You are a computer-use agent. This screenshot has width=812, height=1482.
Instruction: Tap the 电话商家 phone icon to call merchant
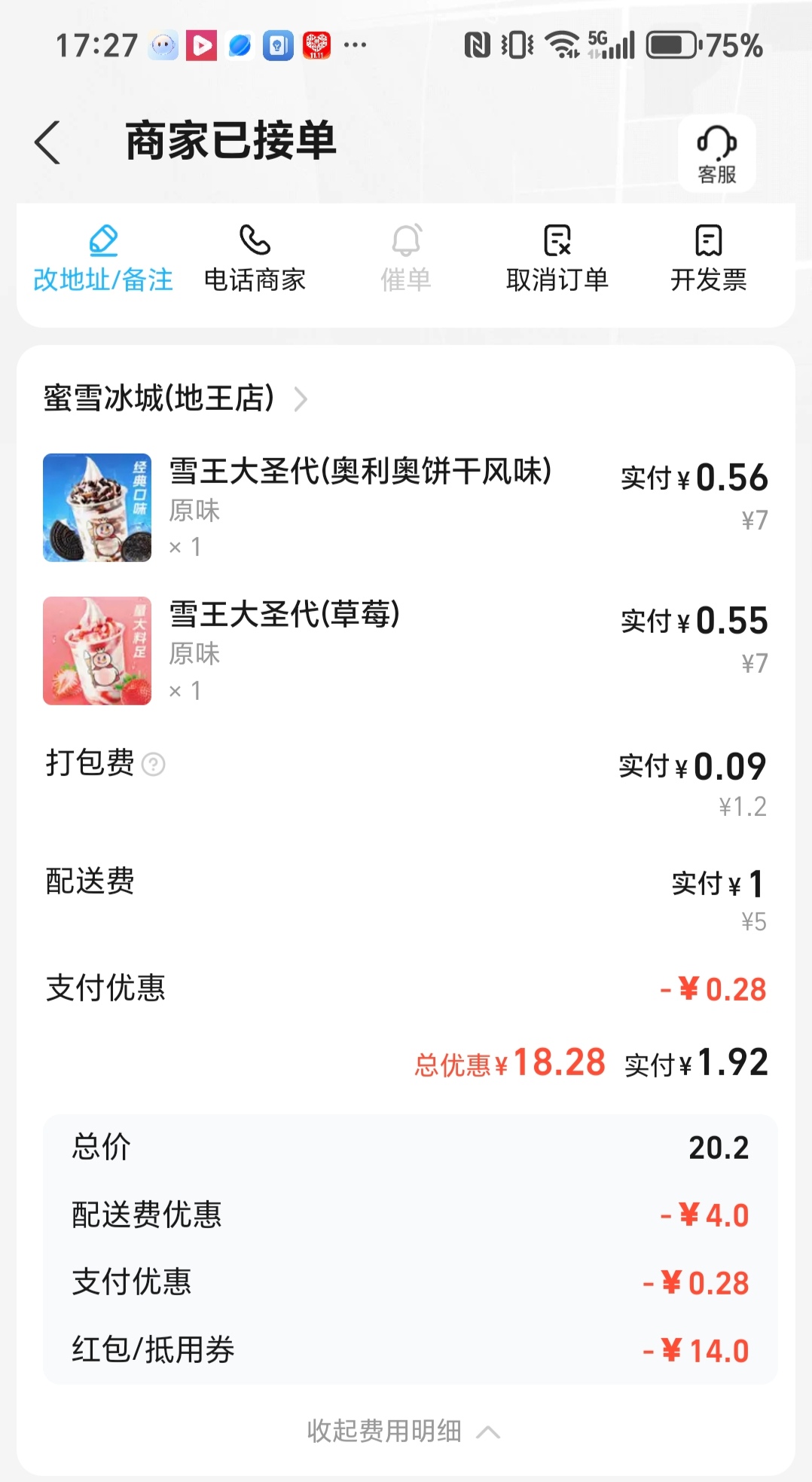point(254,241)
